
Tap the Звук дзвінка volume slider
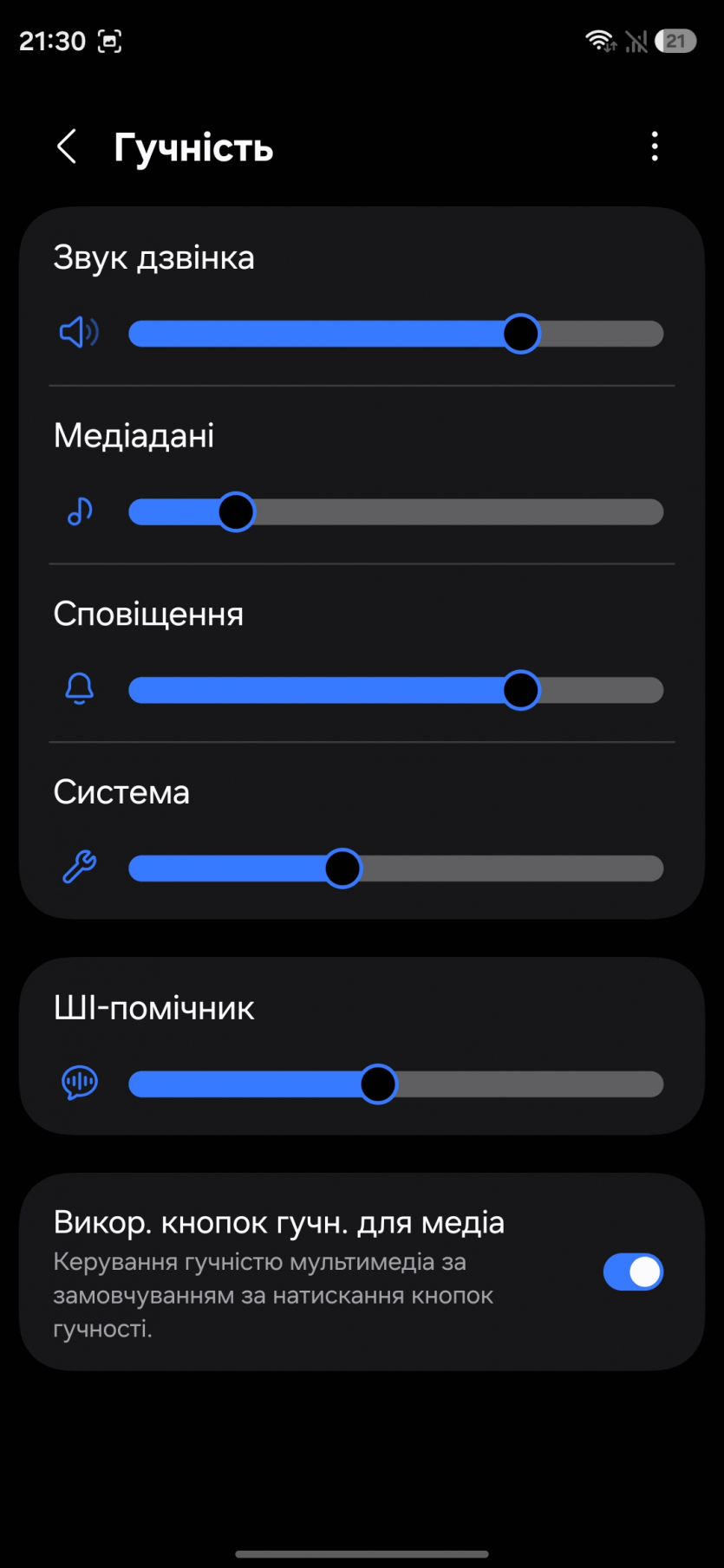tap(395, 334)
